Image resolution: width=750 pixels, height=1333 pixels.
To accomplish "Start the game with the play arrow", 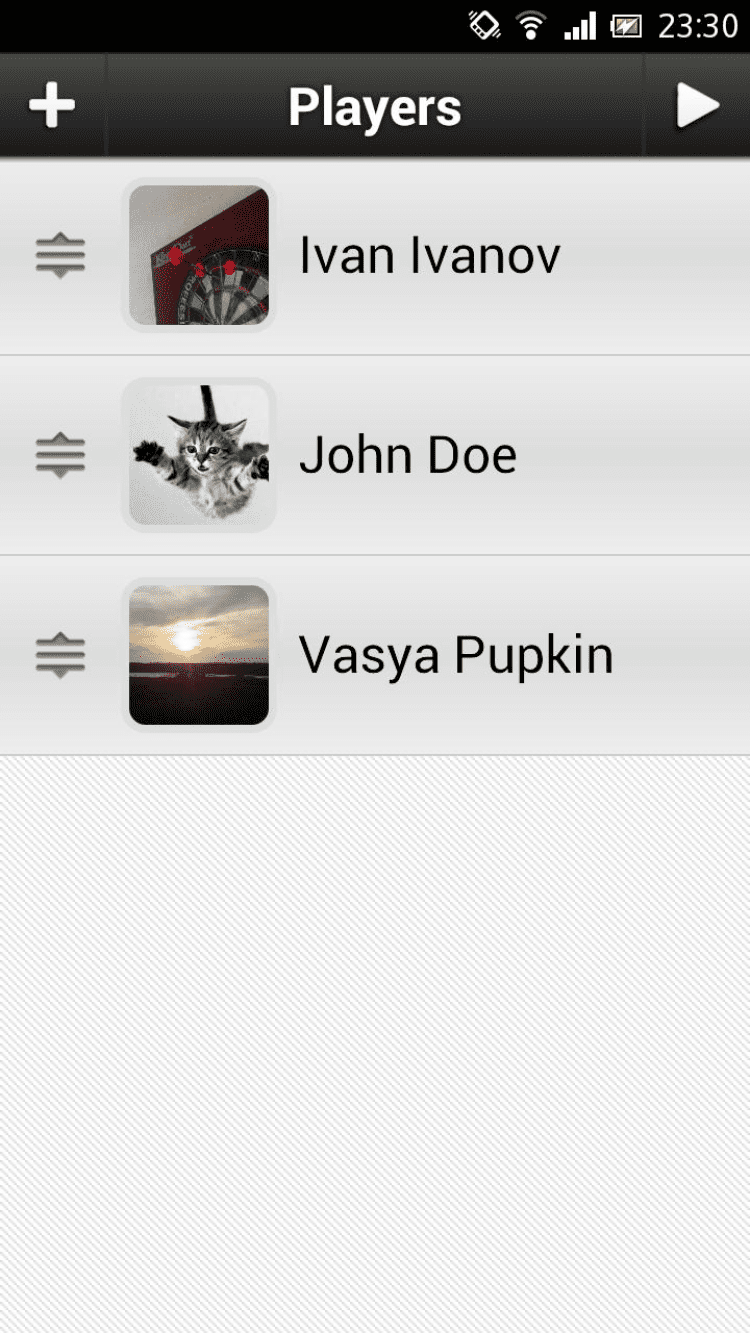I will click(697, 106).
